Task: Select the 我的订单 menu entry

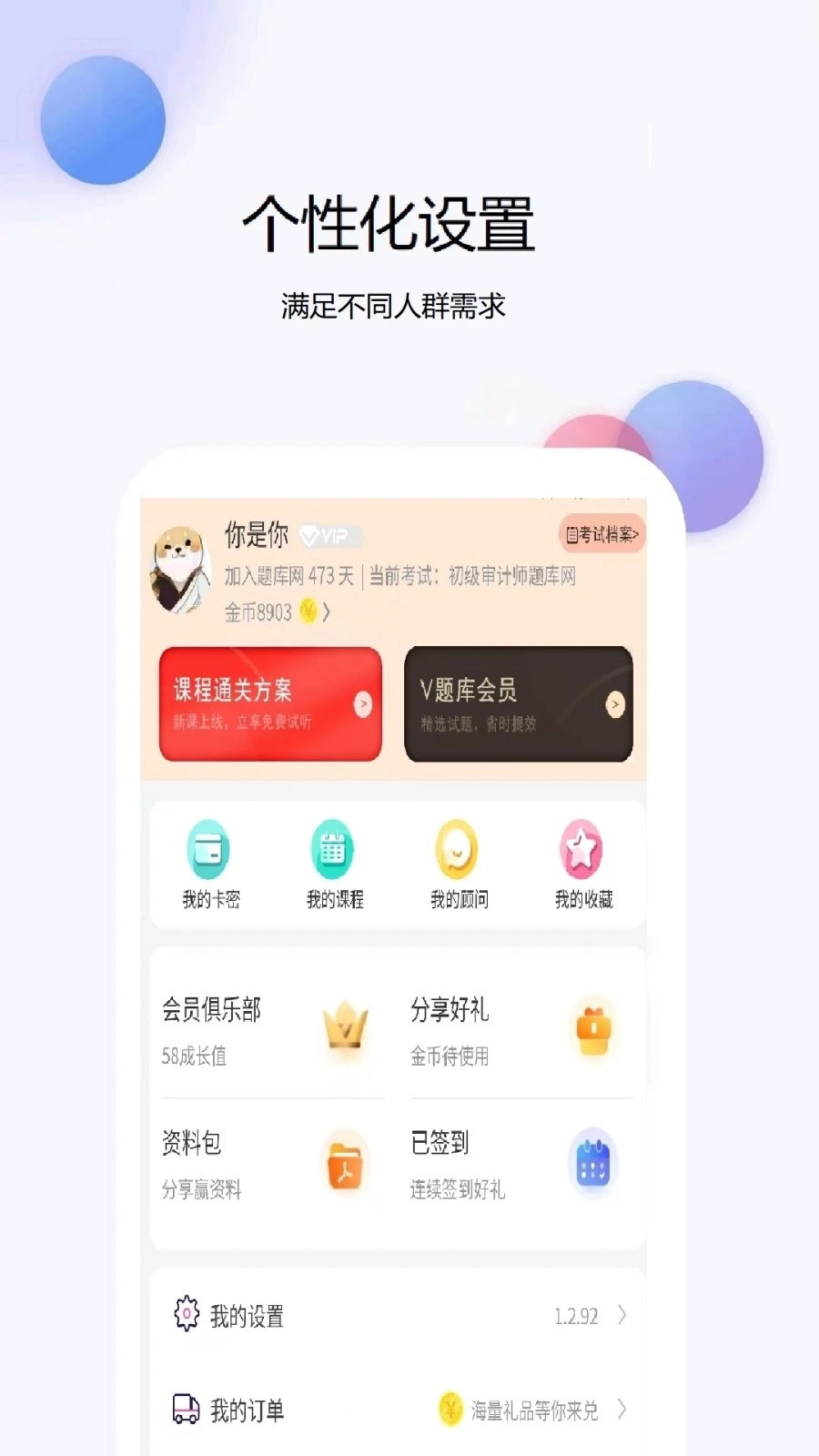Action: (247, 1410)
